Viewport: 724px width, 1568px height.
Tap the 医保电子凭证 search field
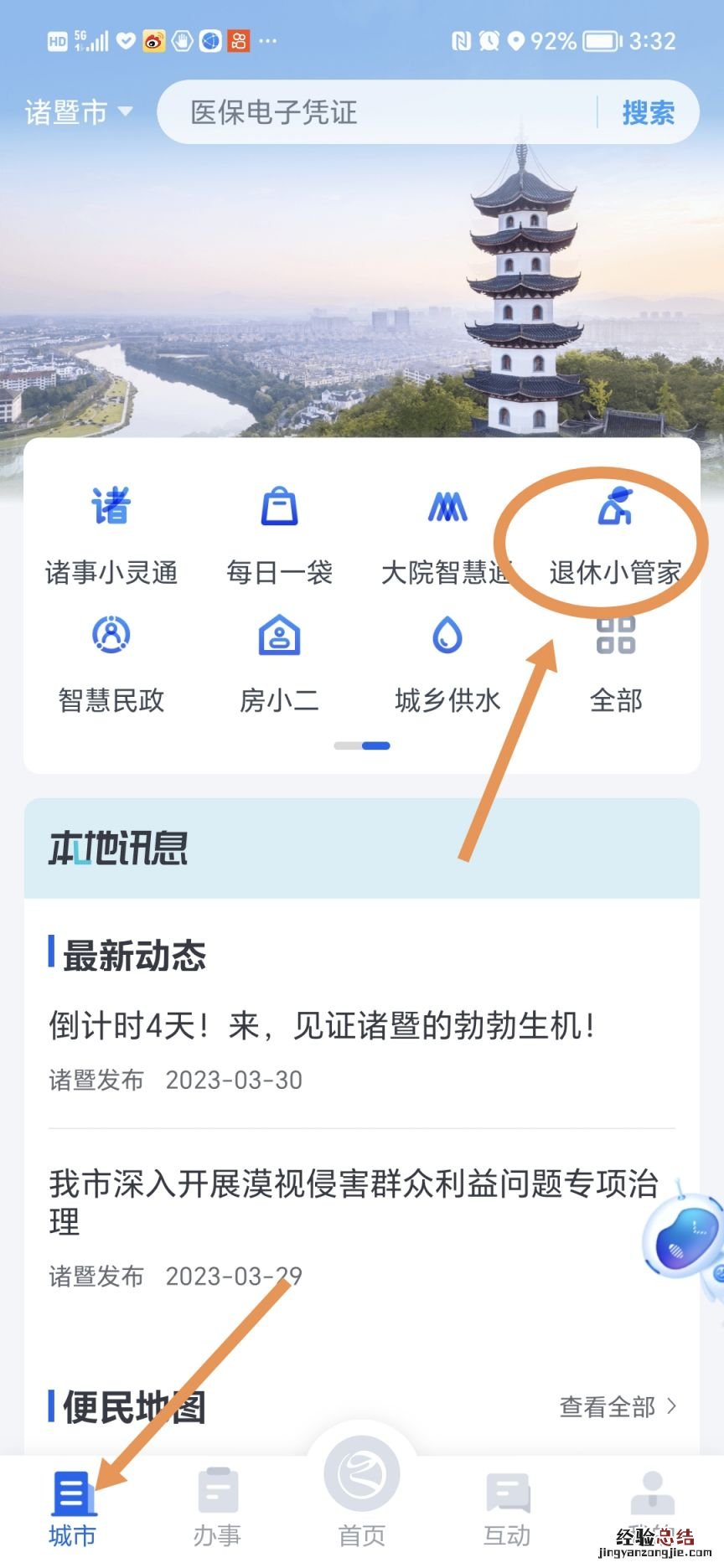[x=377, y=112]
